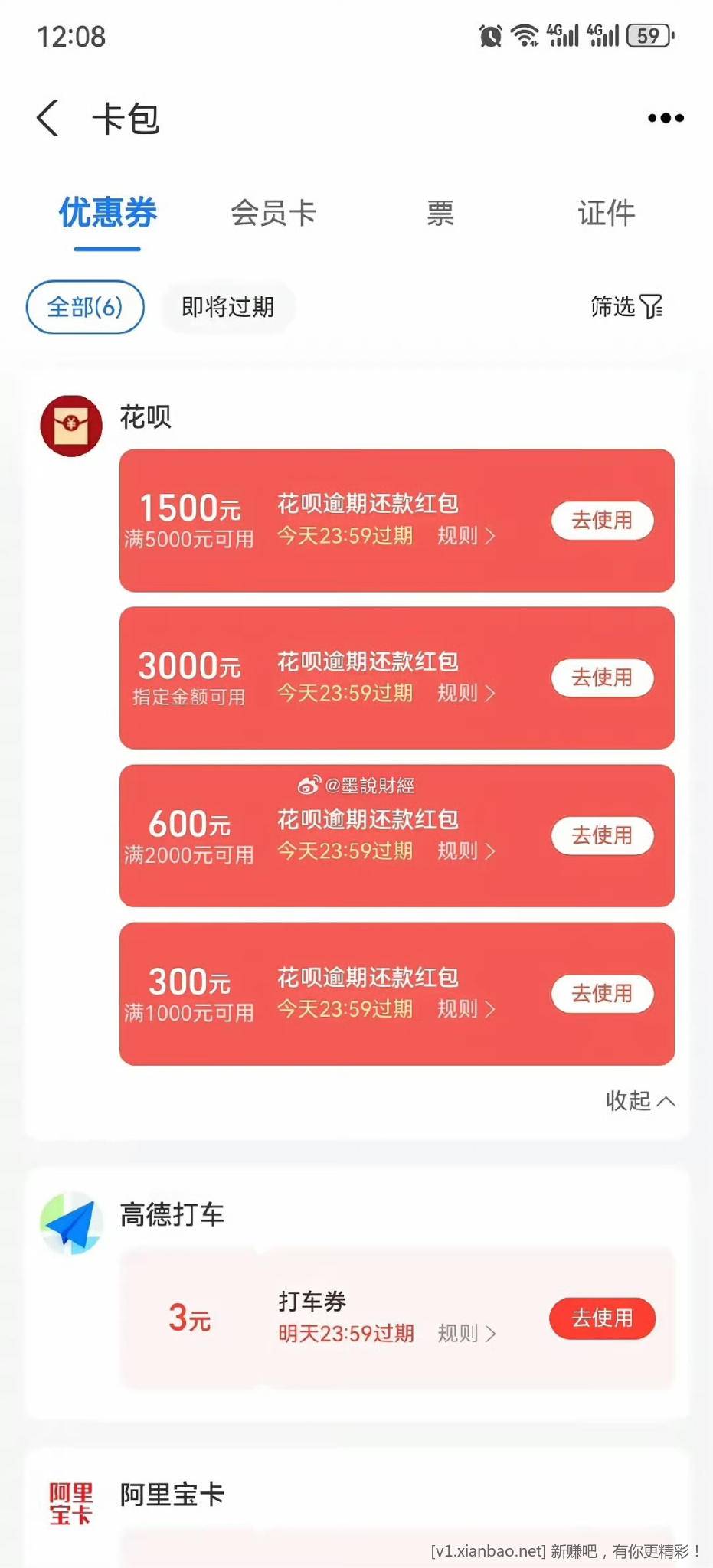Tap 去使用 on the 1500元 红包
This screenshot has height=1568, width=713.
[602, 521]
